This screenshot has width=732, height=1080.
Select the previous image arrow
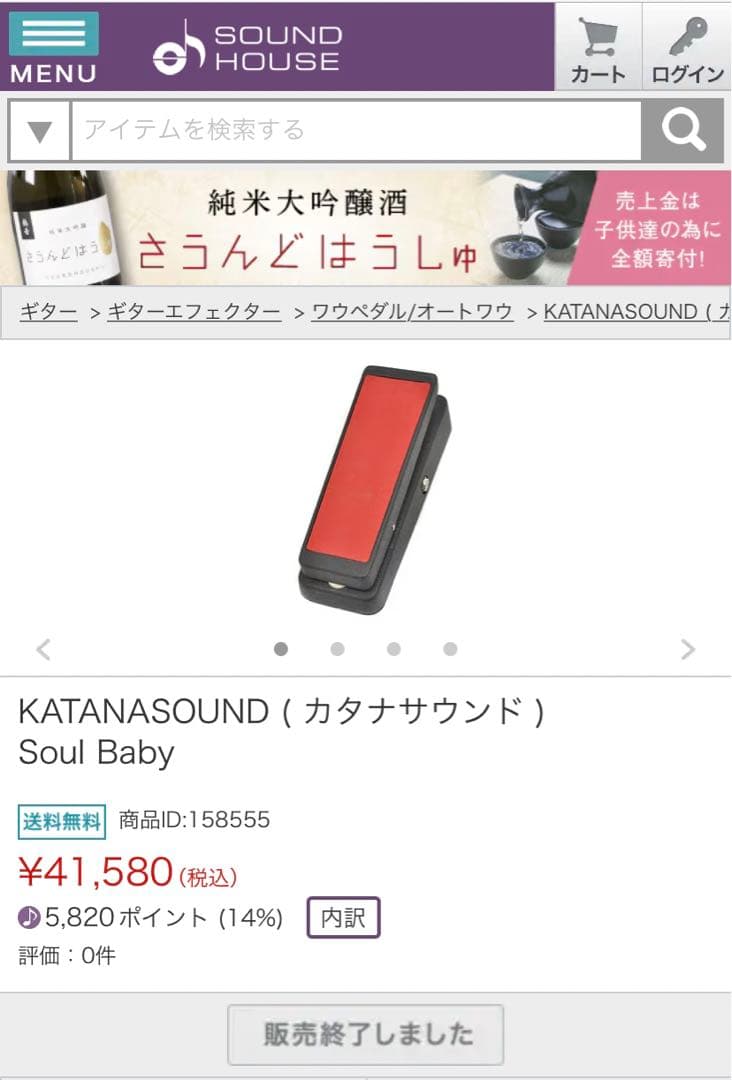pos(44,649)
